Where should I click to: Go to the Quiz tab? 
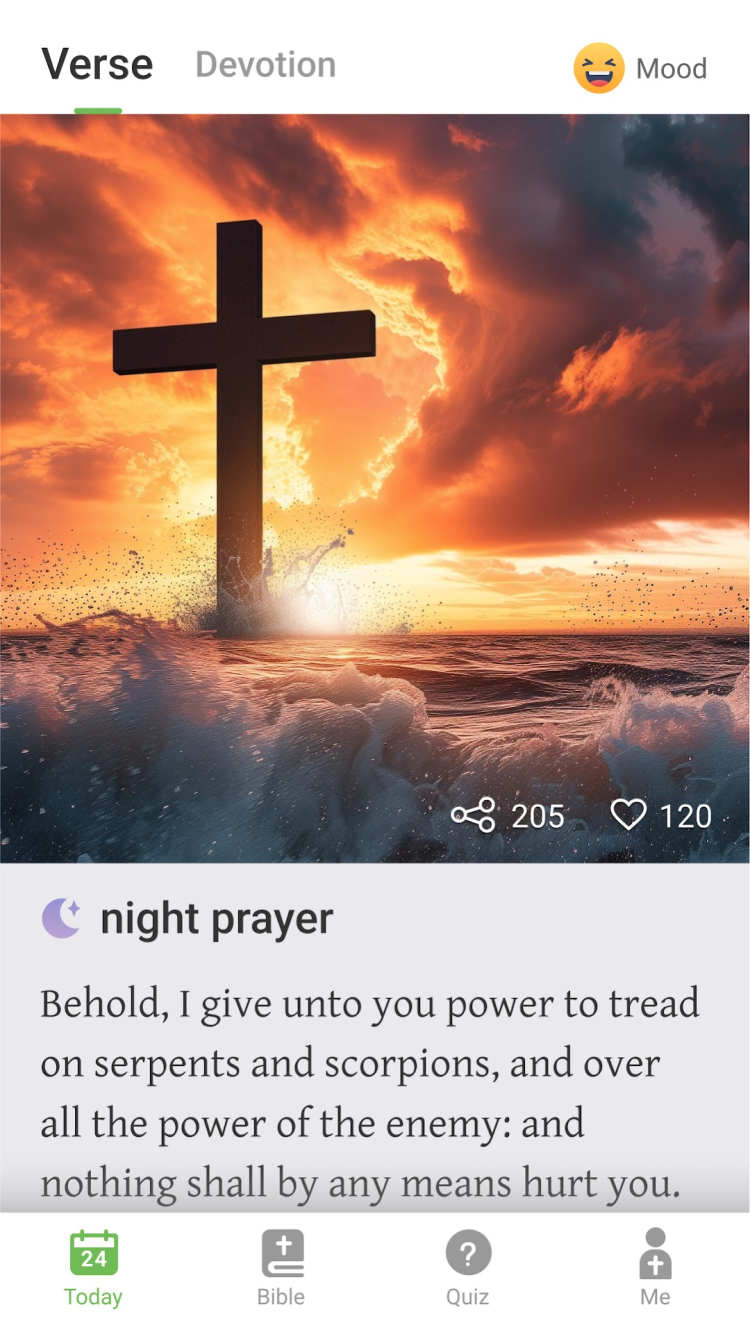[467, 1268]
